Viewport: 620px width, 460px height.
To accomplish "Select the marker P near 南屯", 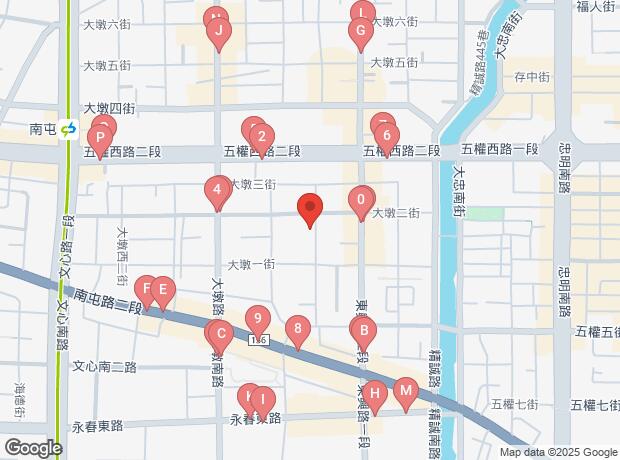I will (x=100, y=138).
